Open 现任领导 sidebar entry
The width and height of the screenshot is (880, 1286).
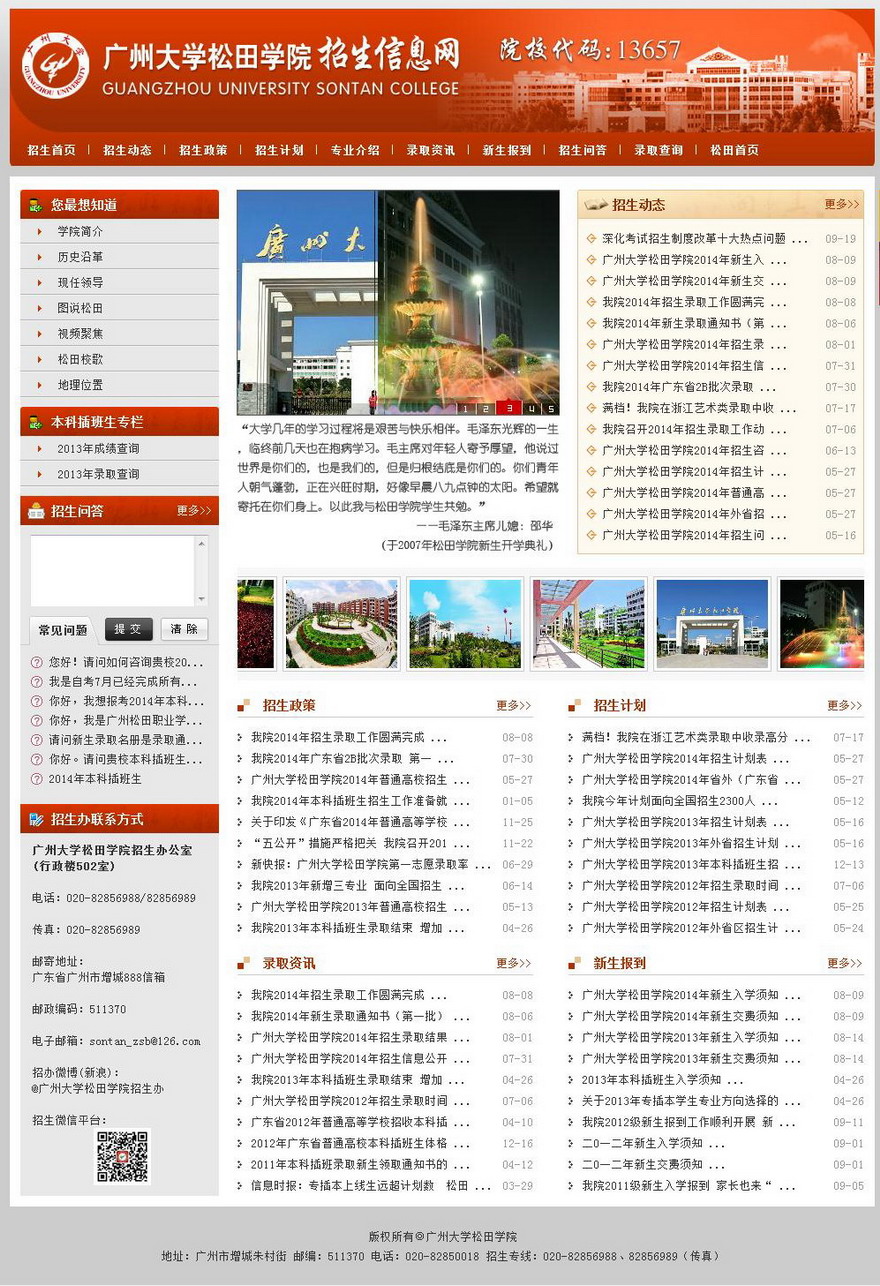pos(80,283)
